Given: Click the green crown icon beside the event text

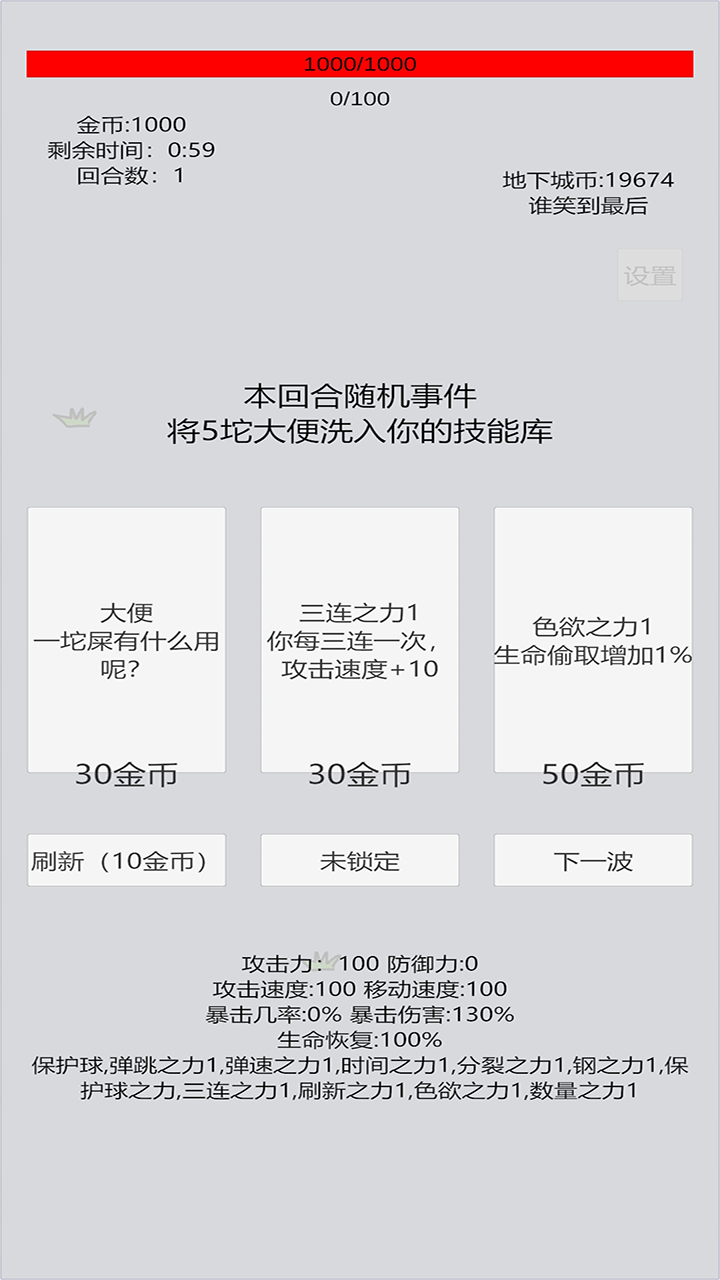Looking at the screenshot, I should coord(77,418).
